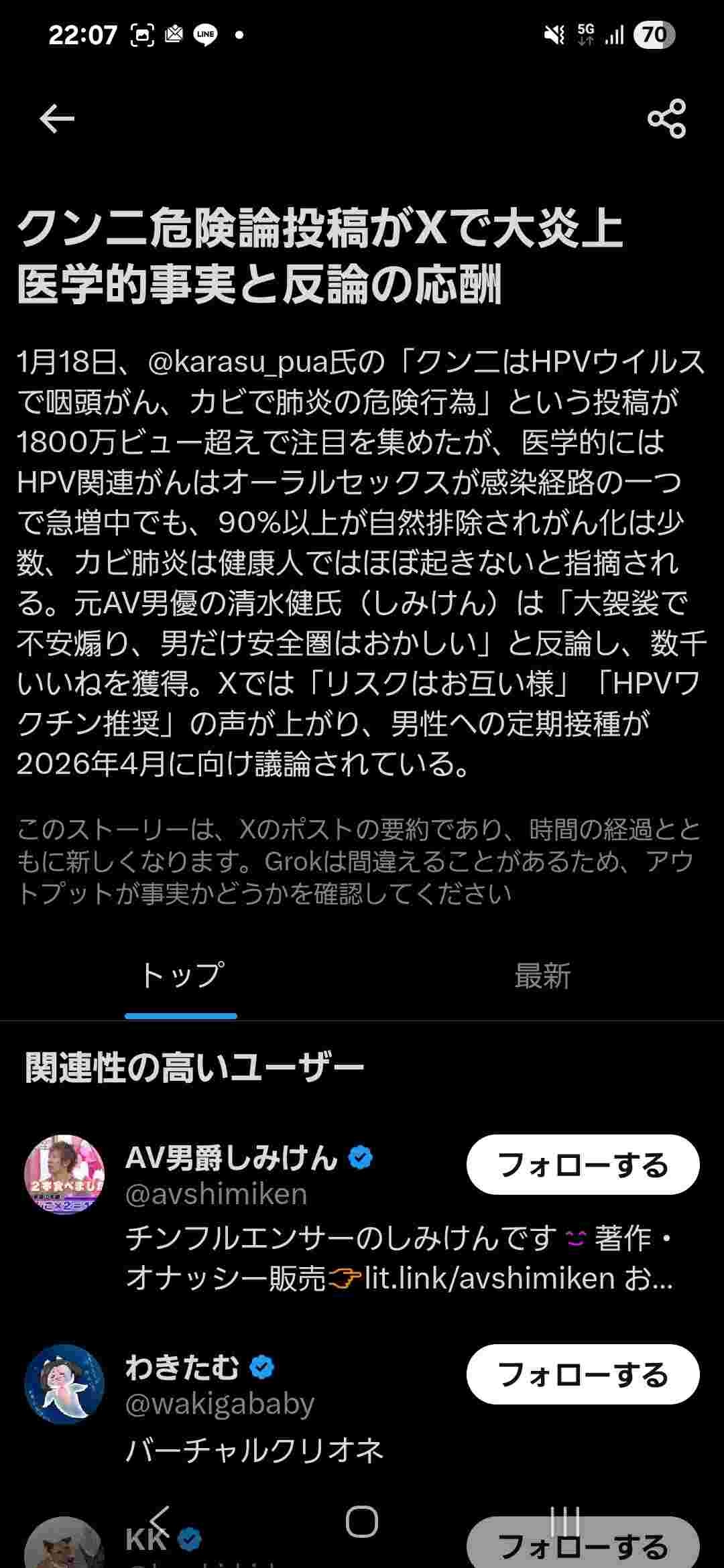Follow わきたむ
This screenshot has width=724, height=1568.
(x=583, y=1374)
